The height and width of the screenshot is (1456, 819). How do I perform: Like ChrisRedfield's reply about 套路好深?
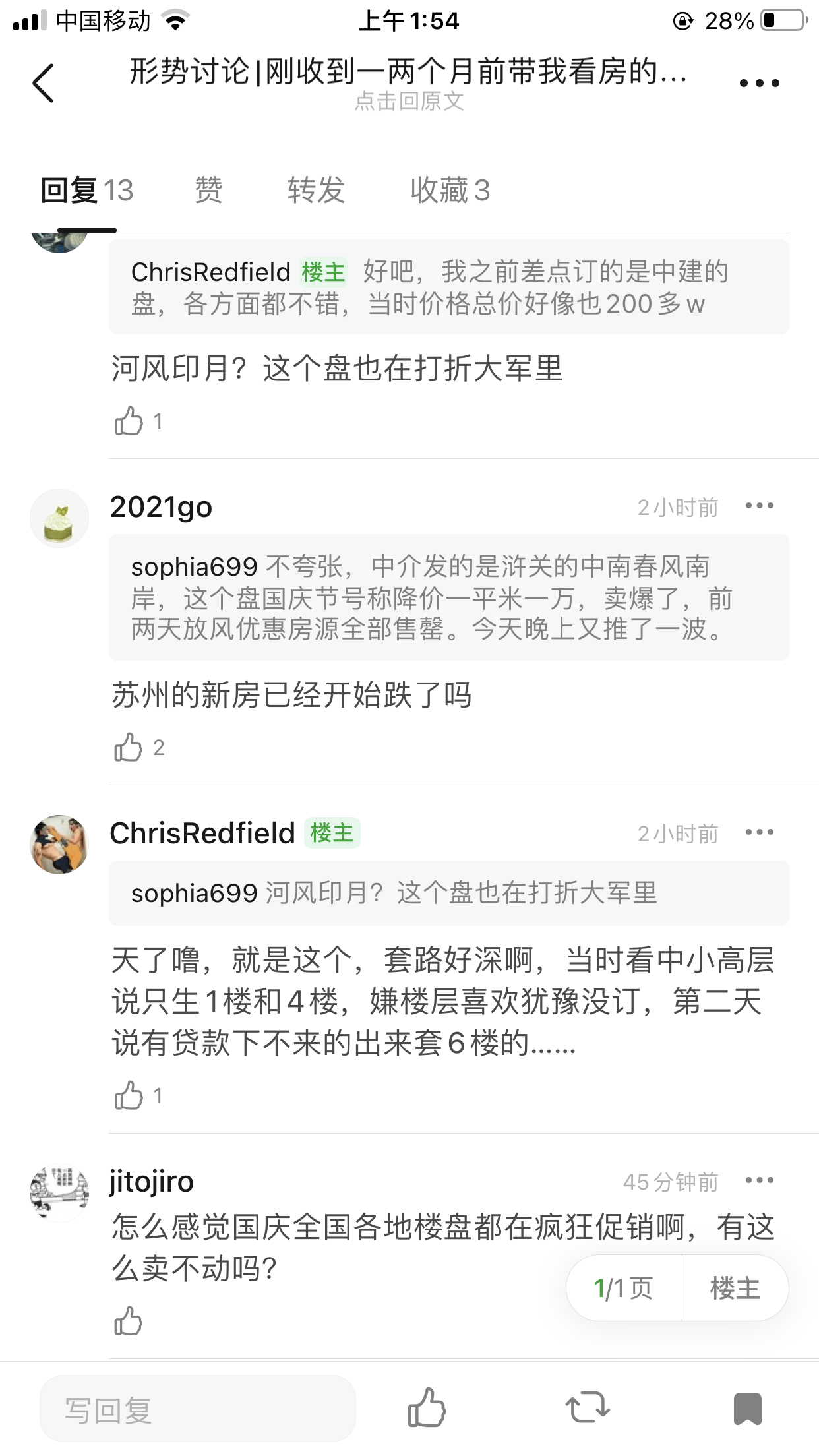(x=129, y=1095)
